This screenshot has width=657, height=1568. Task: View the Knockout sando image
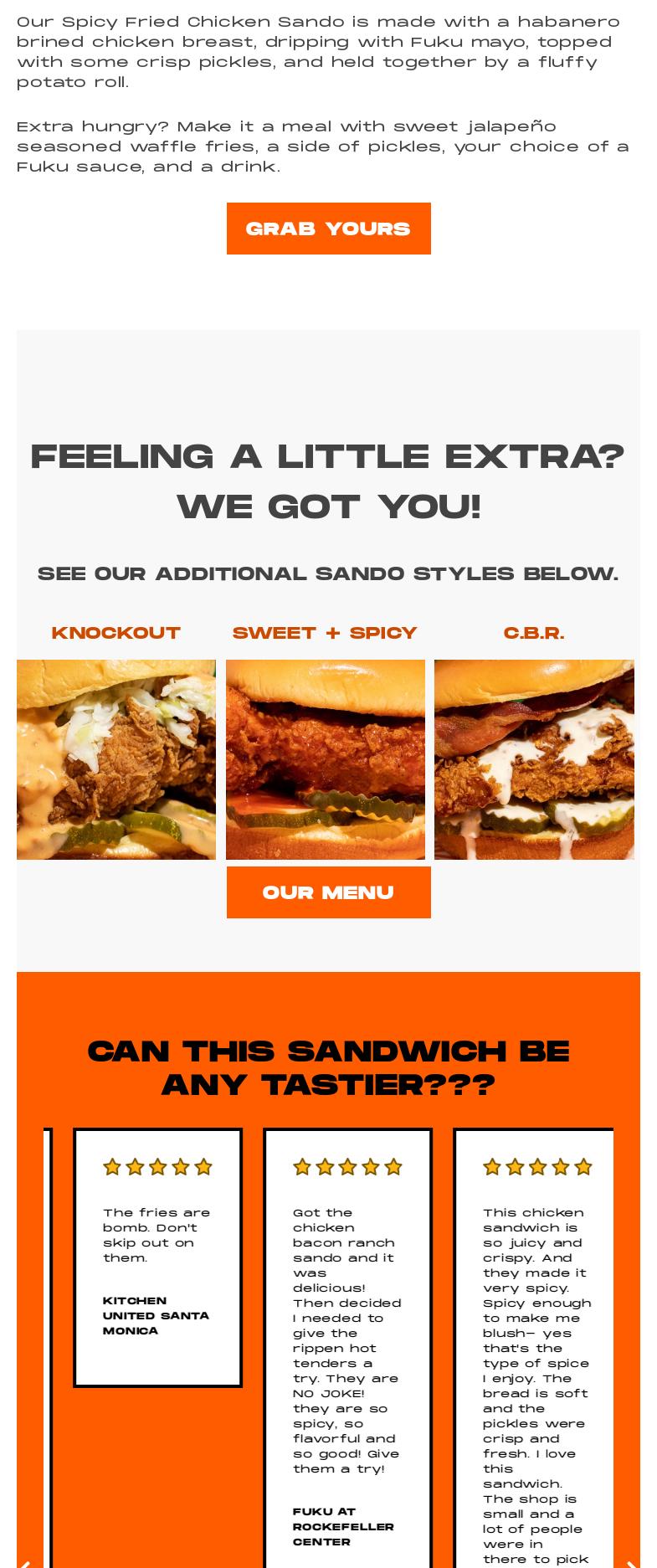click(x=116, y=759)
